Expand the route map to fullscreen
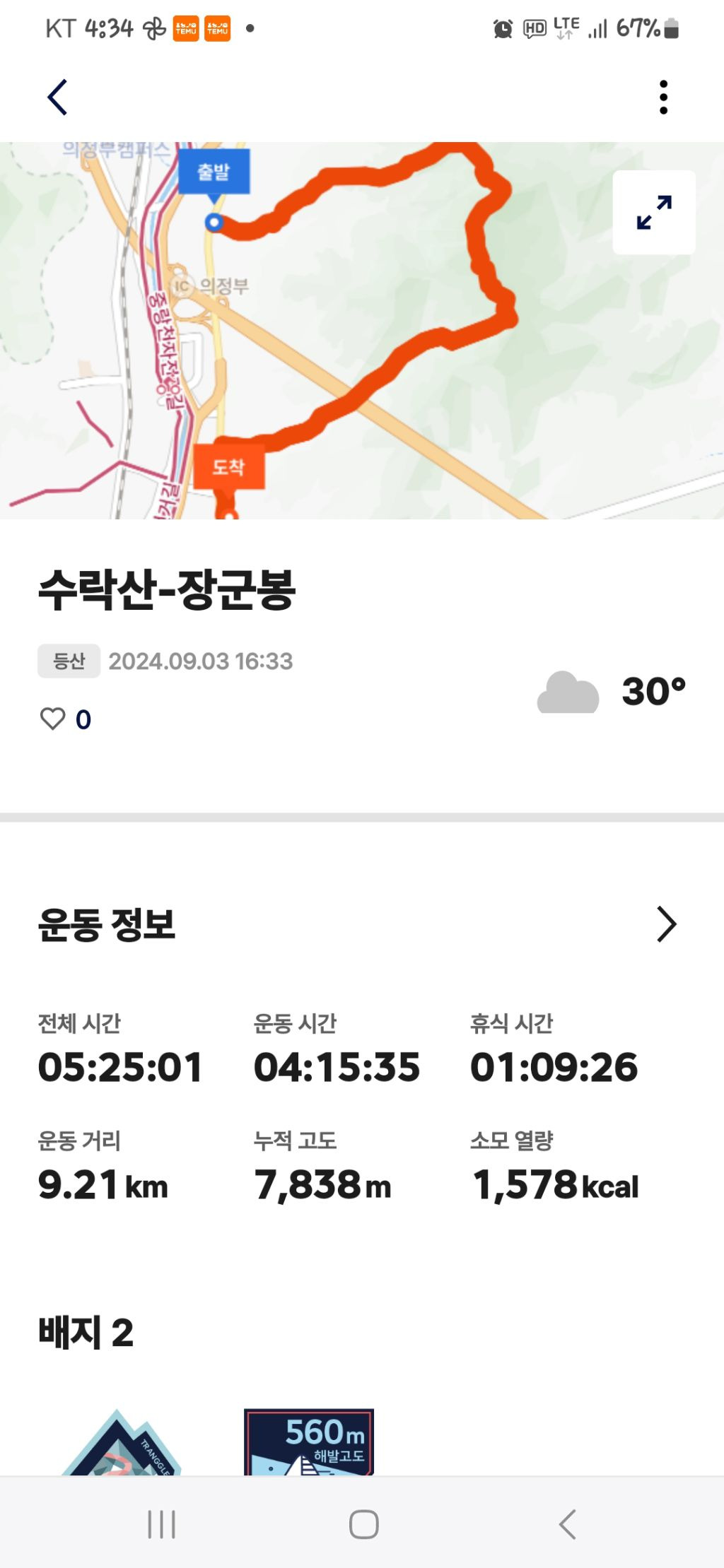This screenshot has height=1568, width=724. pyautogui.click(x=654, y=212)
